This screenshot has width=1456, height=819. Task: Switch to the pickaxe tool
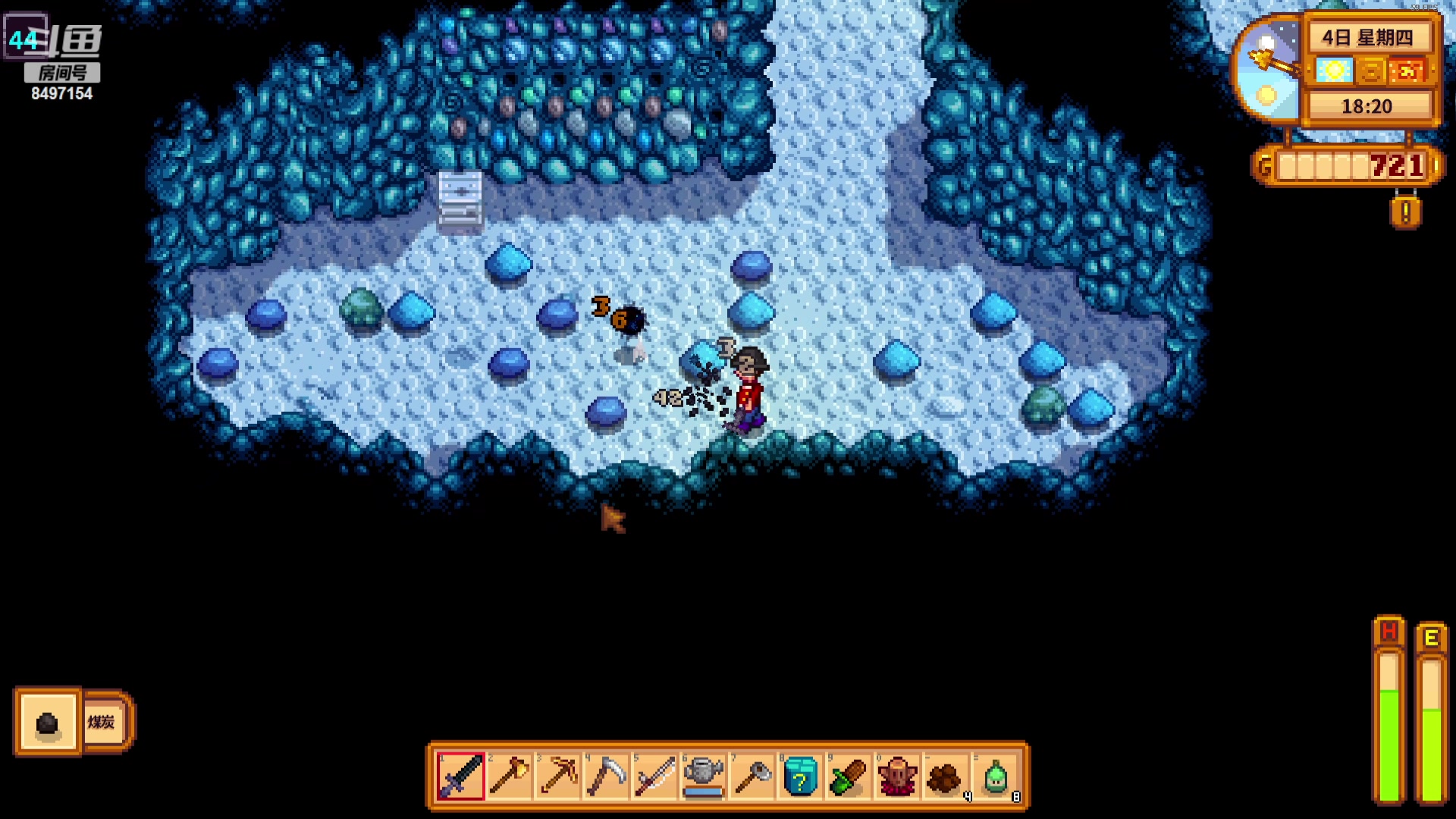click(x=558, y=777)
